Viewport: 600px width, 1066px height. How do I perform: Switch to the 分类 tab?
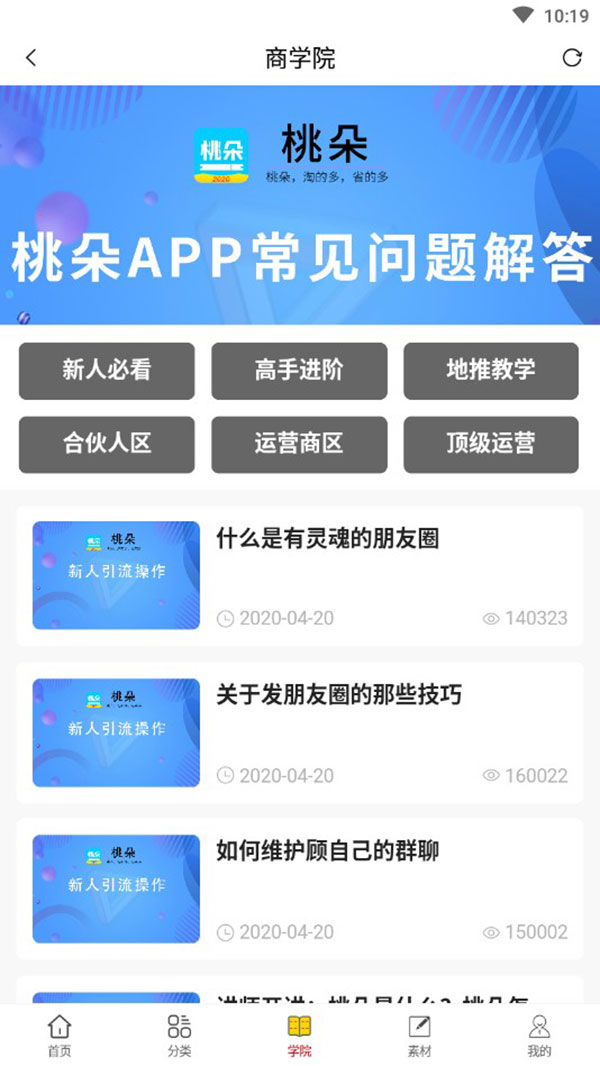[x=179, y=1035]
